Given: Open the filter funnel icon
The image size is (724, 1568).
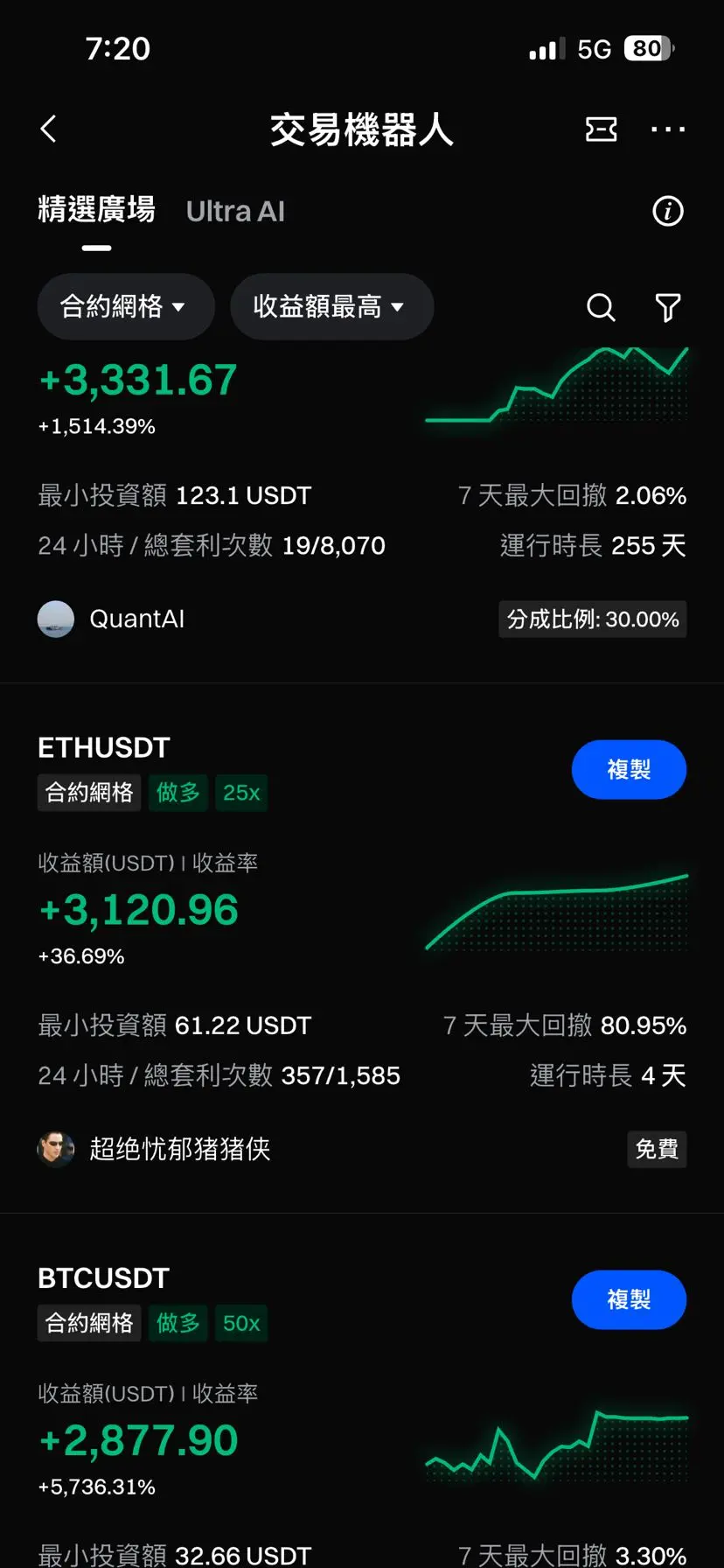Looking at the screenshot, I should (x=668, y=307).
